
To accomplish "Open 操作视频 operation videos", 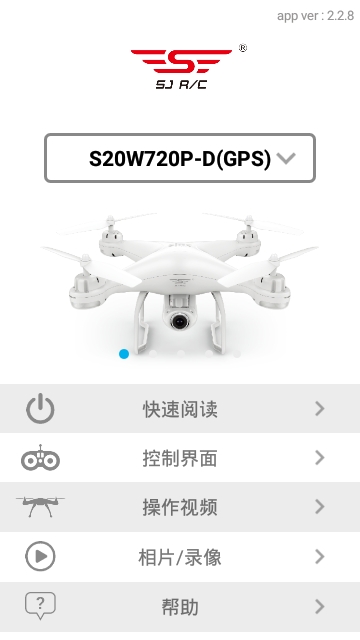I will pos(180,507).
